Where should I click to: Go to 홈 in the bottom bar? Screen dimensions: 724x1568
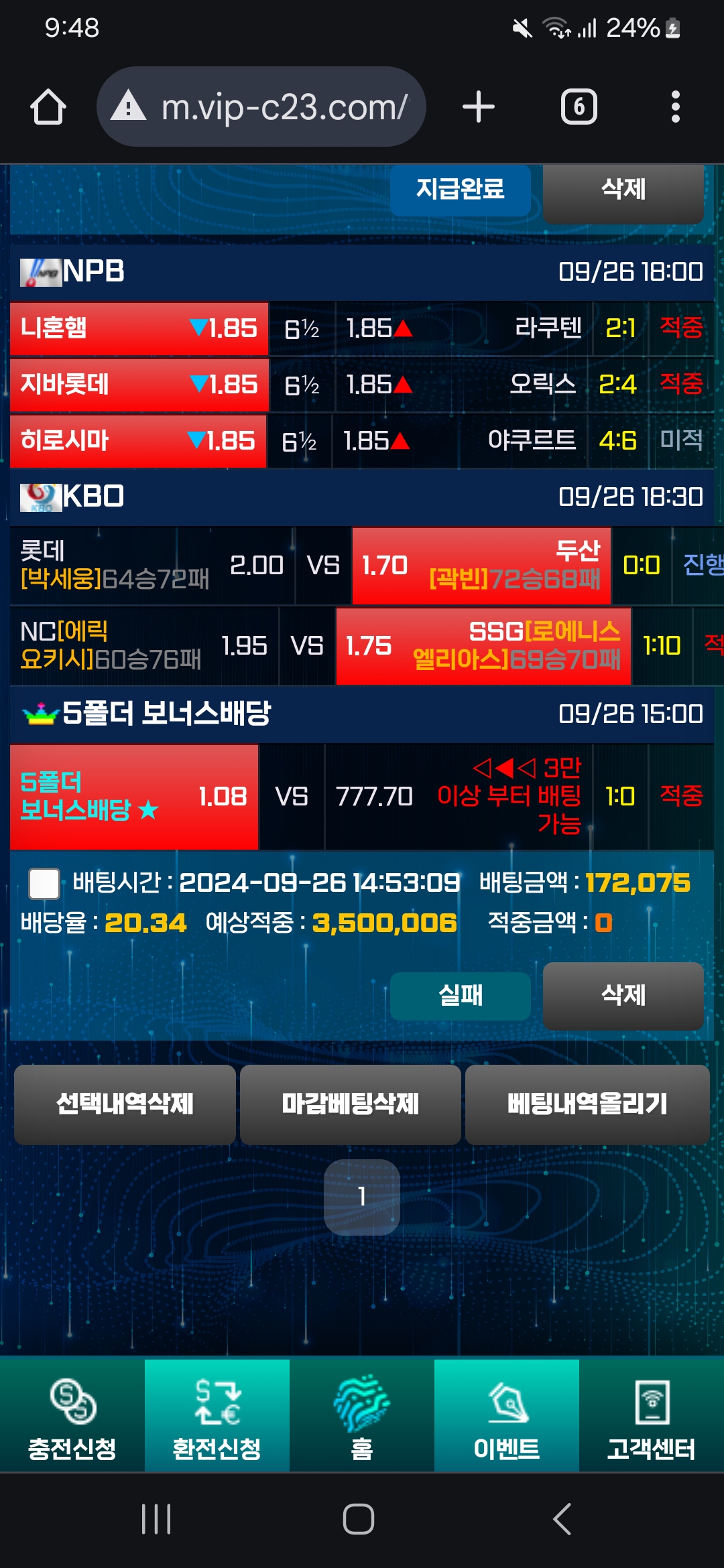(x=362, y=1417)
